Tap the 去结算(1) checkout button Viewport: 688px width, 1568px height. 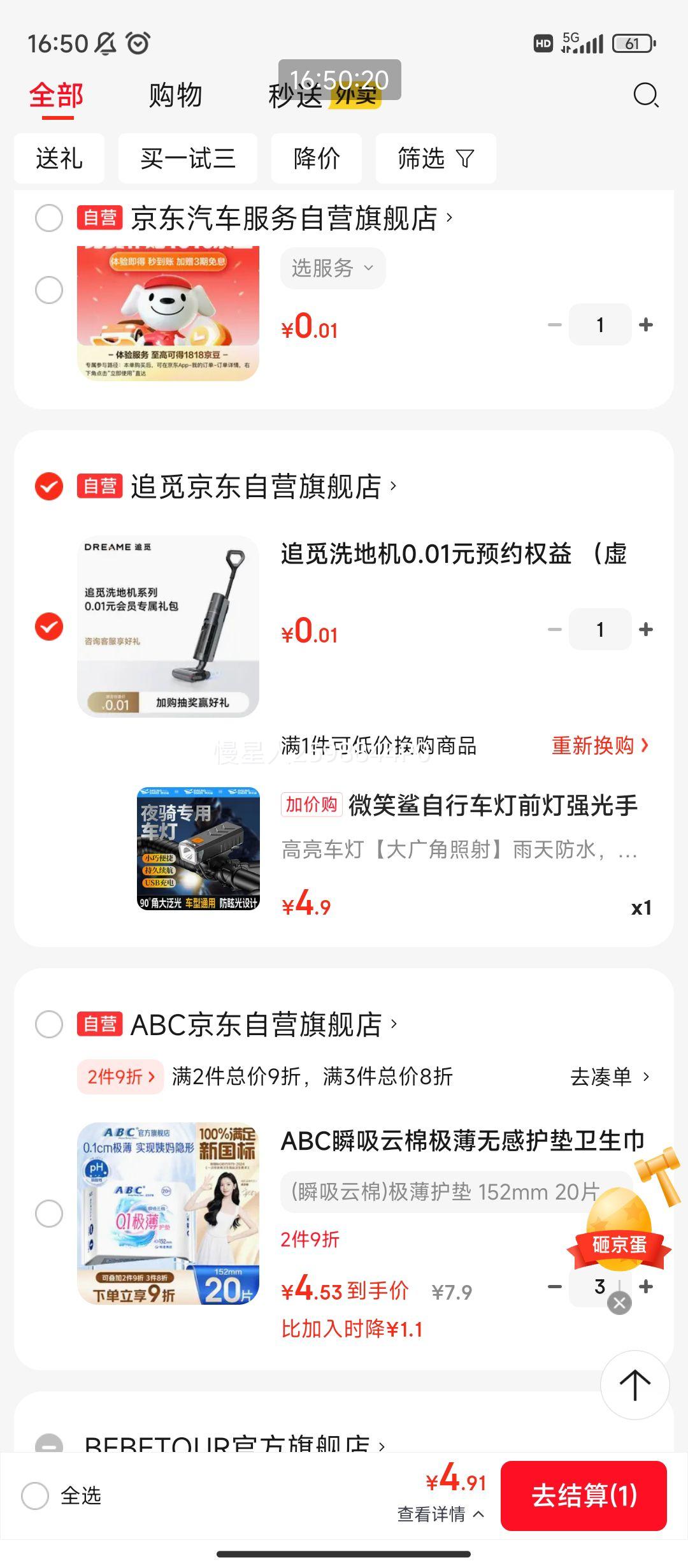584,1495
